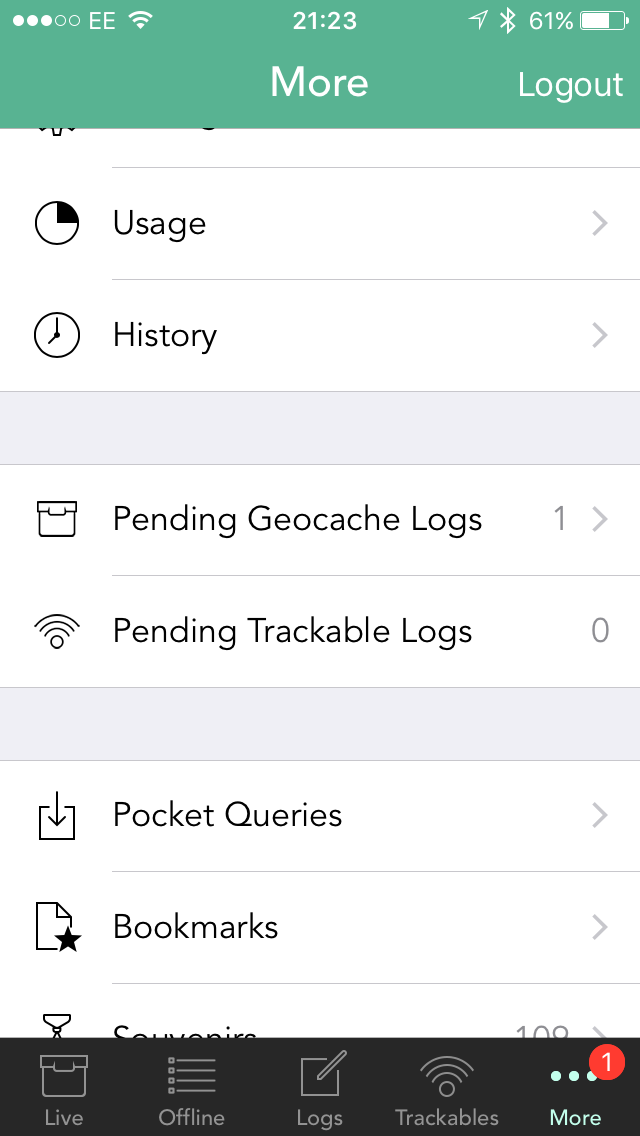This screenshot has height=1136, width=640.
Task: Open the Logs tab
Action: click(320, 1089)
